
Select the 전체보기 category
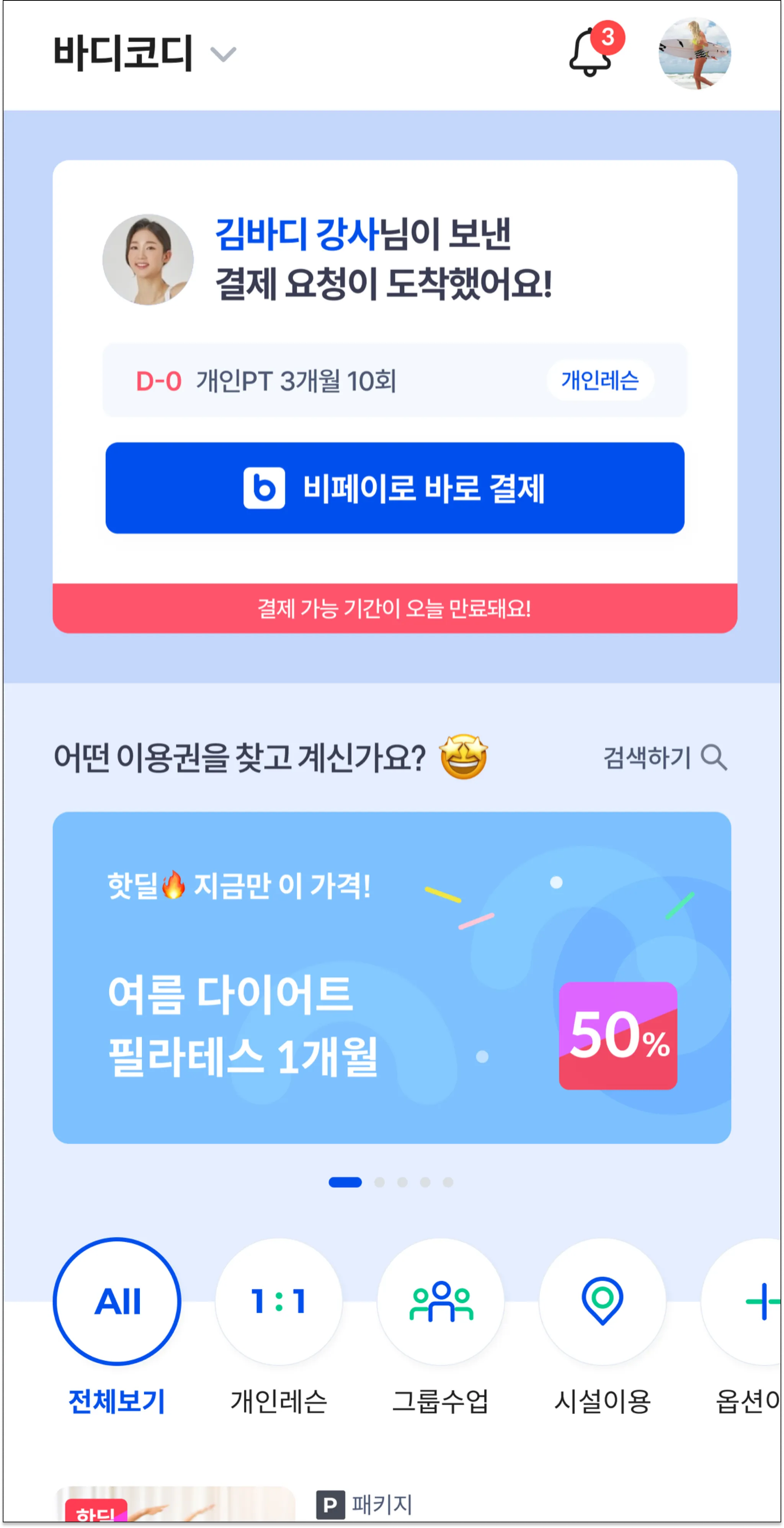click(117, 1301)
